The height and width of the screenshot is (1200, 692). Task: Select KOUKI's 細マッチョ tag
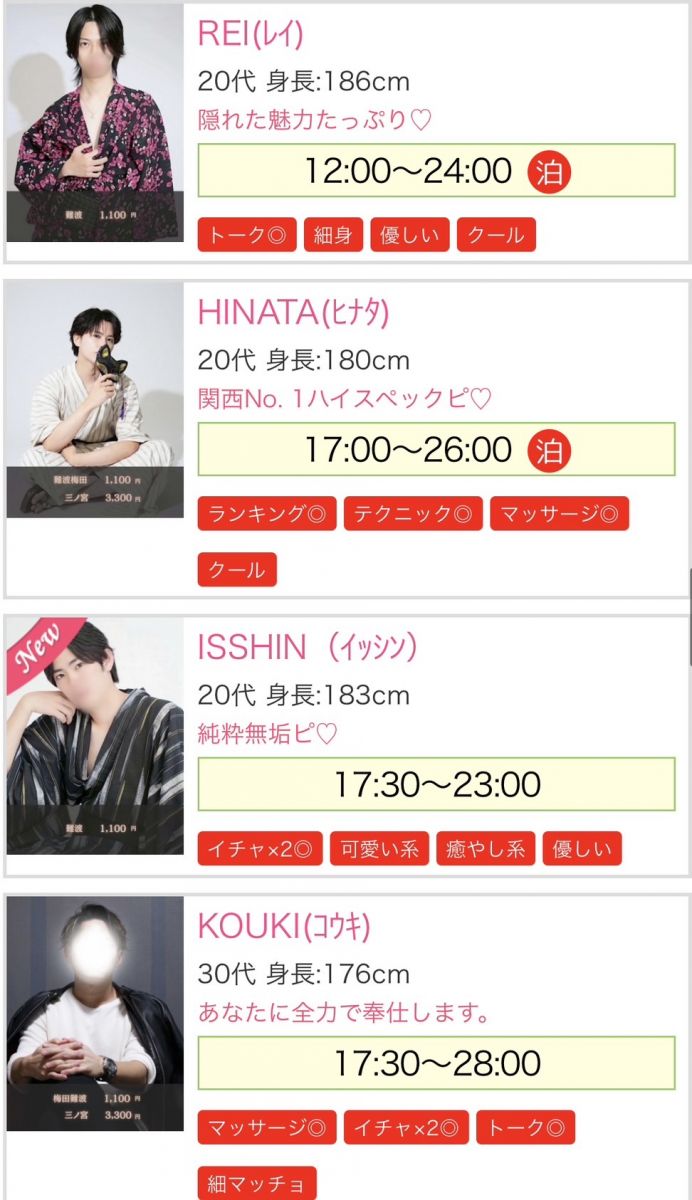pyautogui.click(x=257, y=1183)
